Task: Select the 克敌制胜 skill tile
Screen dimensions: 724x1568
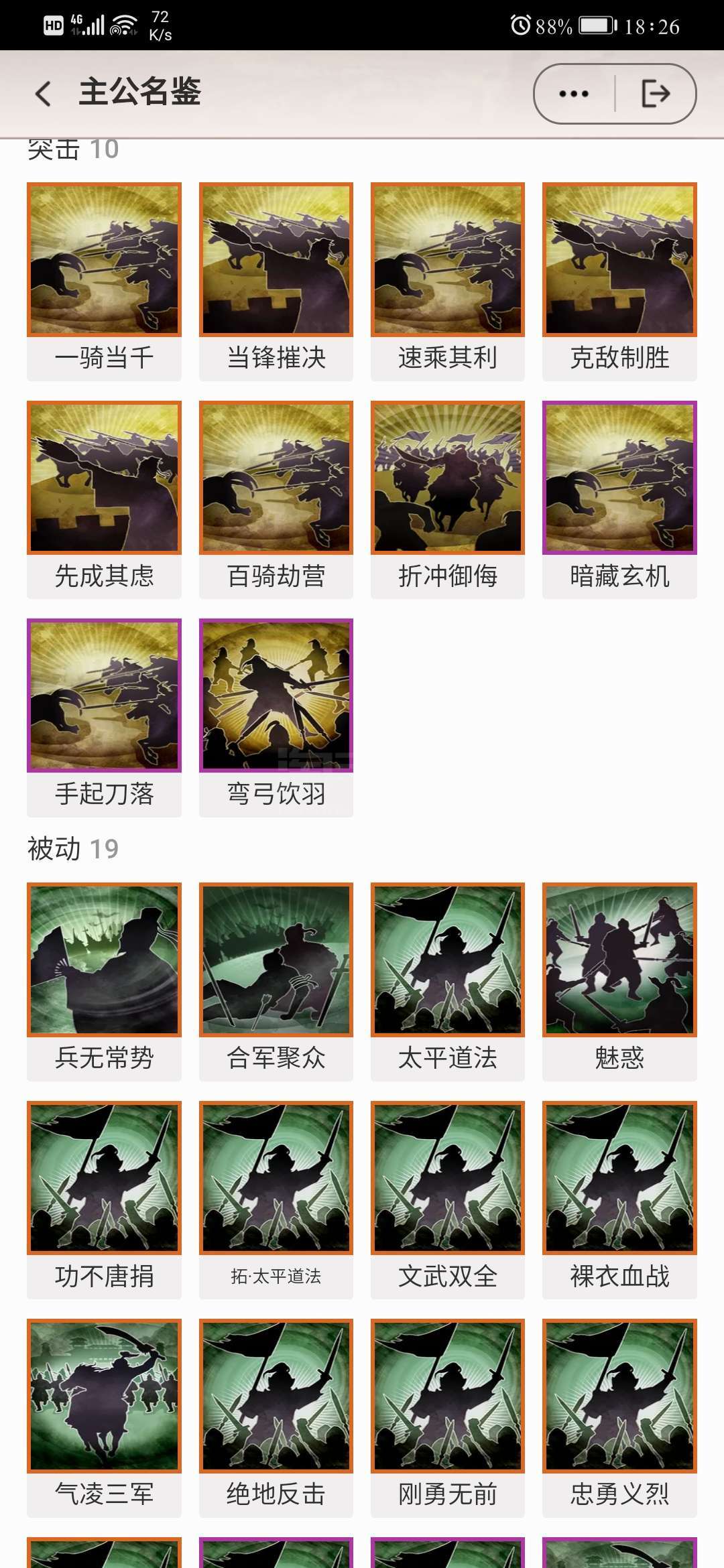Action: (619, 281)
